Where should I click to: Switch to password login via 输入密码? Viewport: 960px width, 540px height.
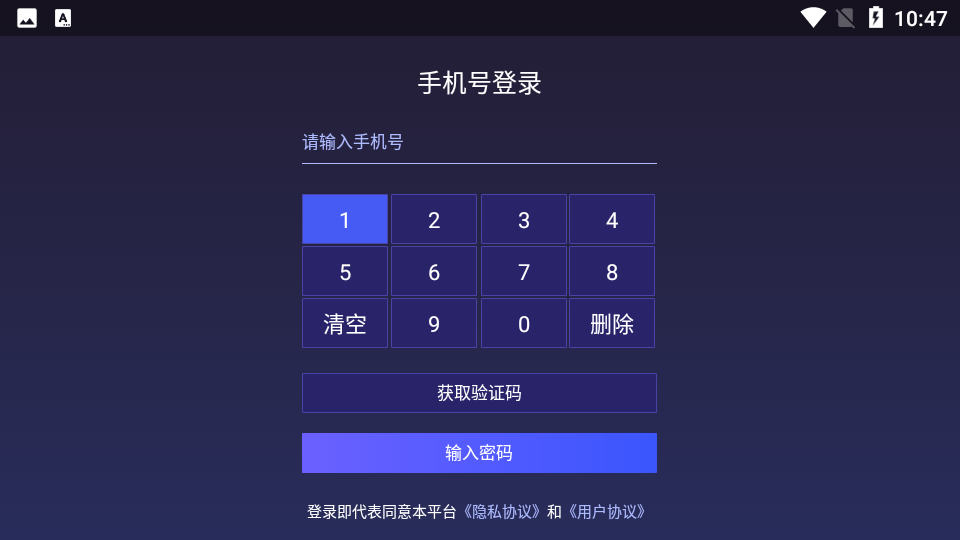[479, 453]
